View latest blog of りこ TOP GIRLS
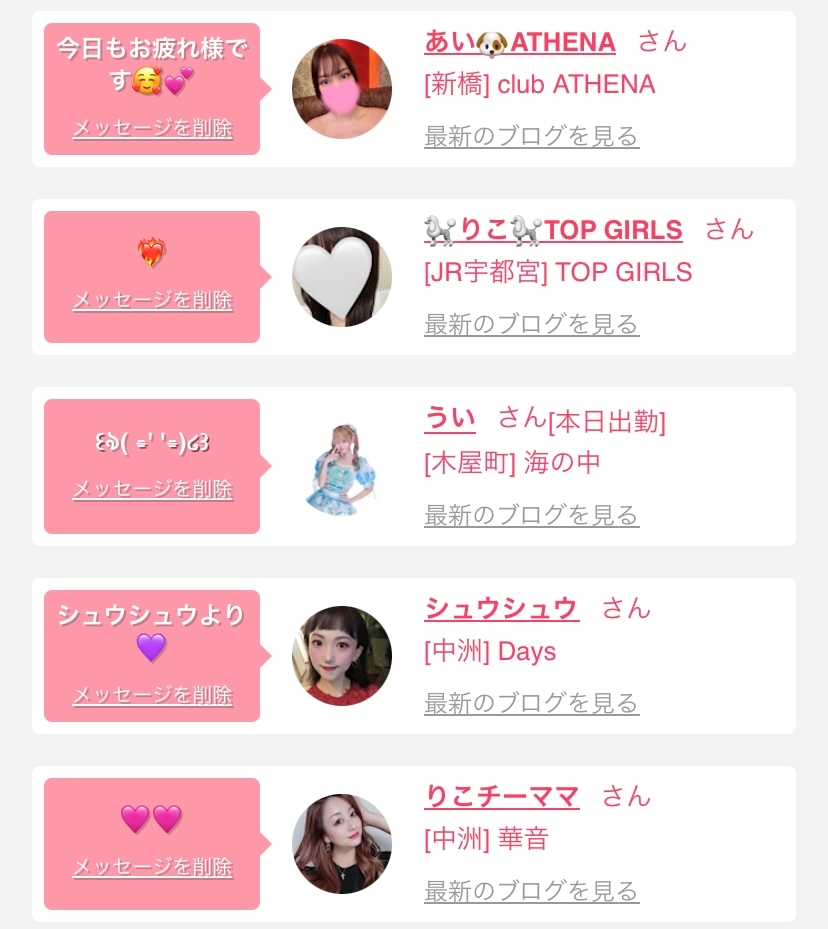This screenshot has width=828, height=929. (531, 323)
